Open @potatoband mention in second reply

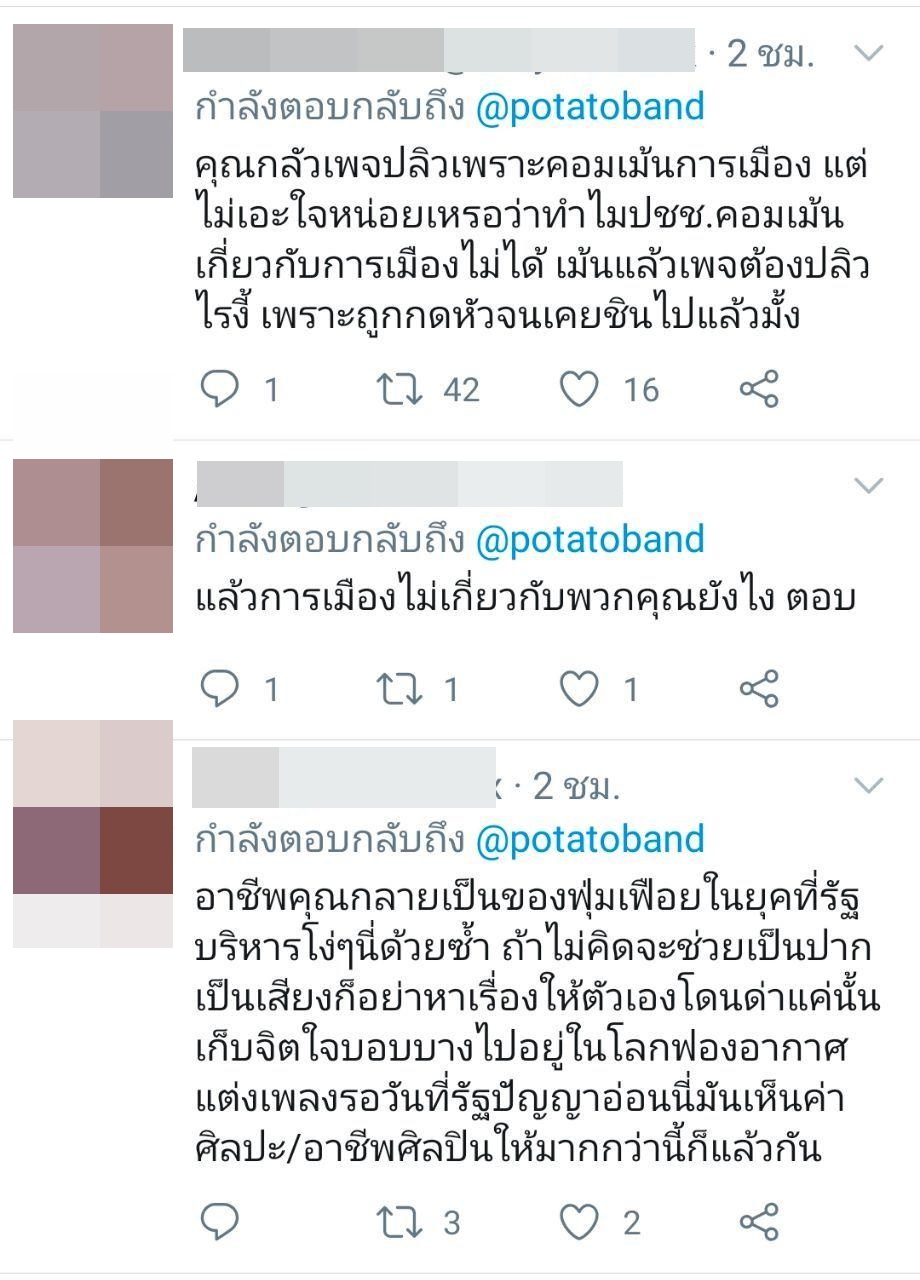(x=589, y=540)
